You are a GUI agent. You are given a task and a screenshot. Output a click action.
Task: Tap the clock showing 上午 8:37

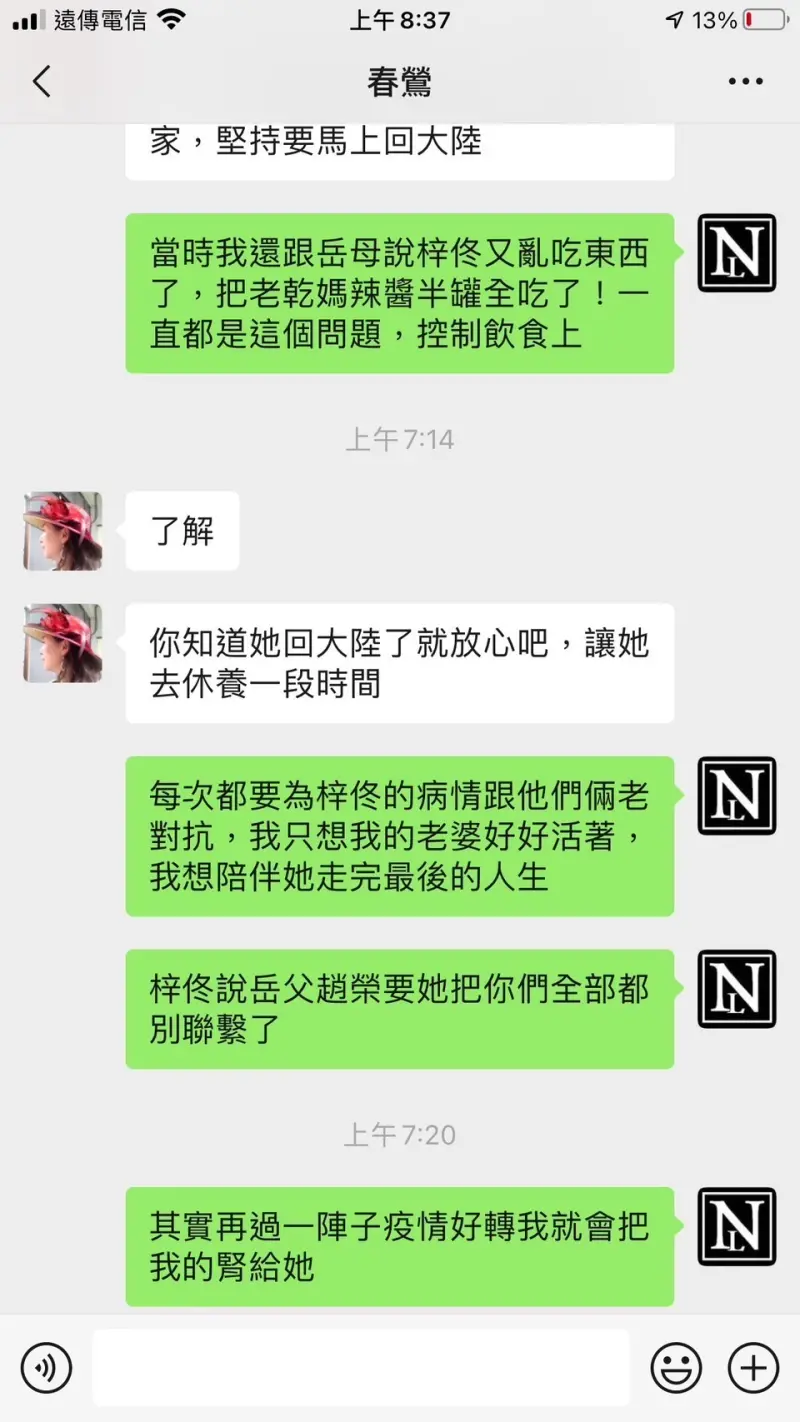click(x=400, y=17)
